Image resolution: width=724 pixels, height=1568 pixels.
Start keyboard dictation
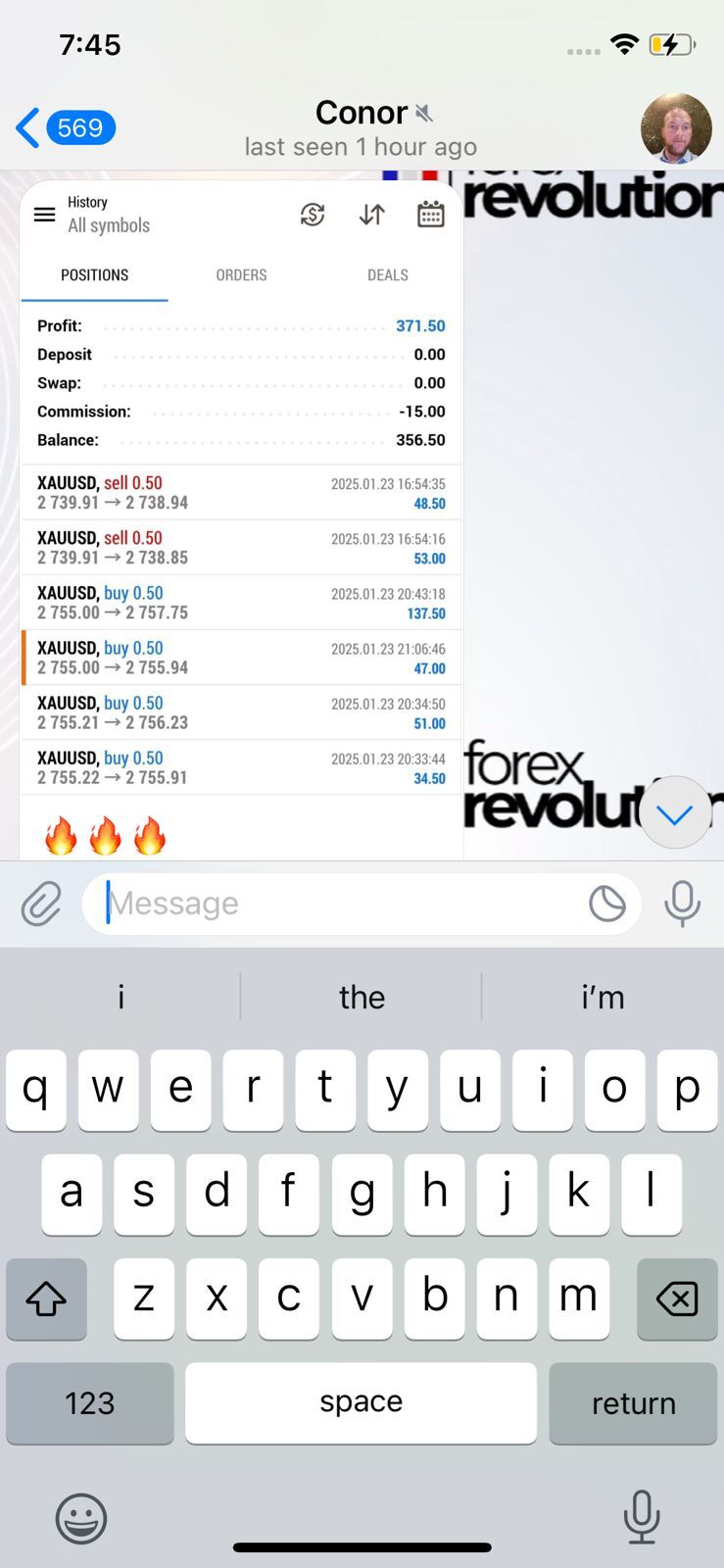642,1516
